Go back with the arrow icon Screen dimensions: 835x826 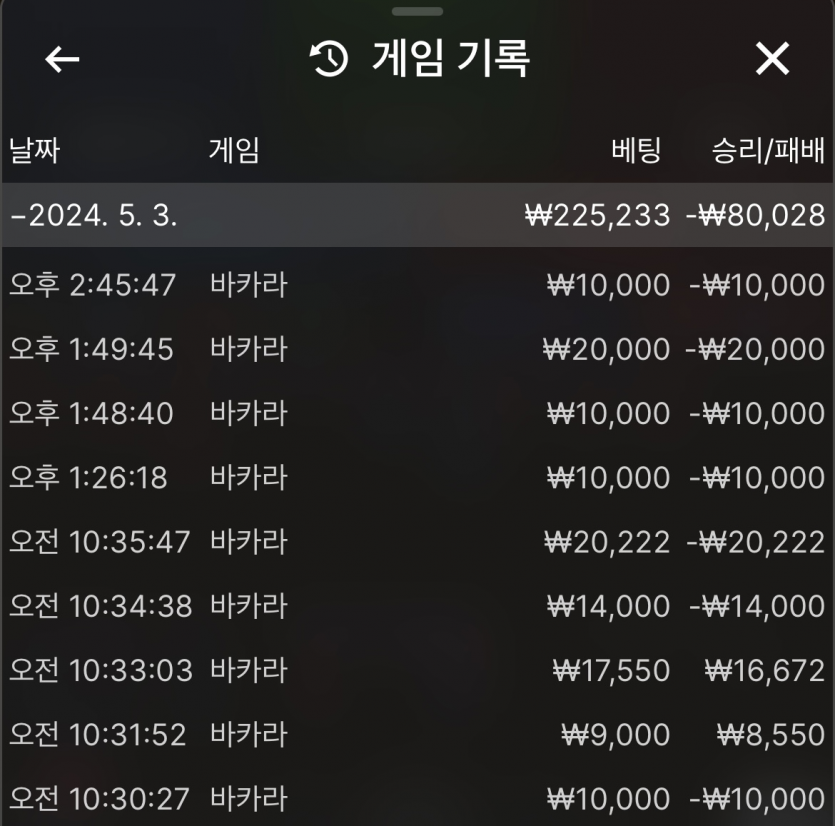(62, 60)
